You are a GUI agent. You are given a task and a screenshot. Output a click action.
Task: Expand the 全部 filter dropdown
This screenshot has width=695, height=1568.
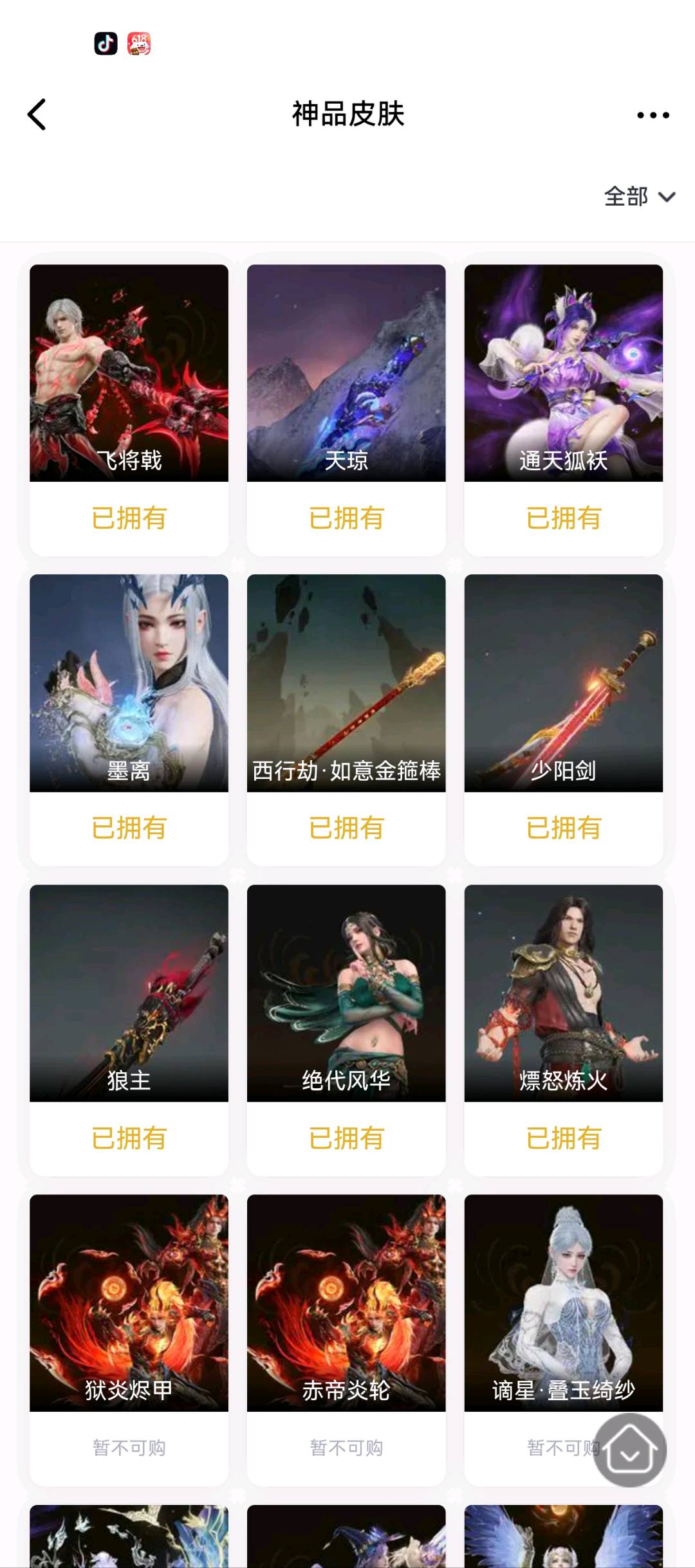pyautogui.click(x=639, y=196)
